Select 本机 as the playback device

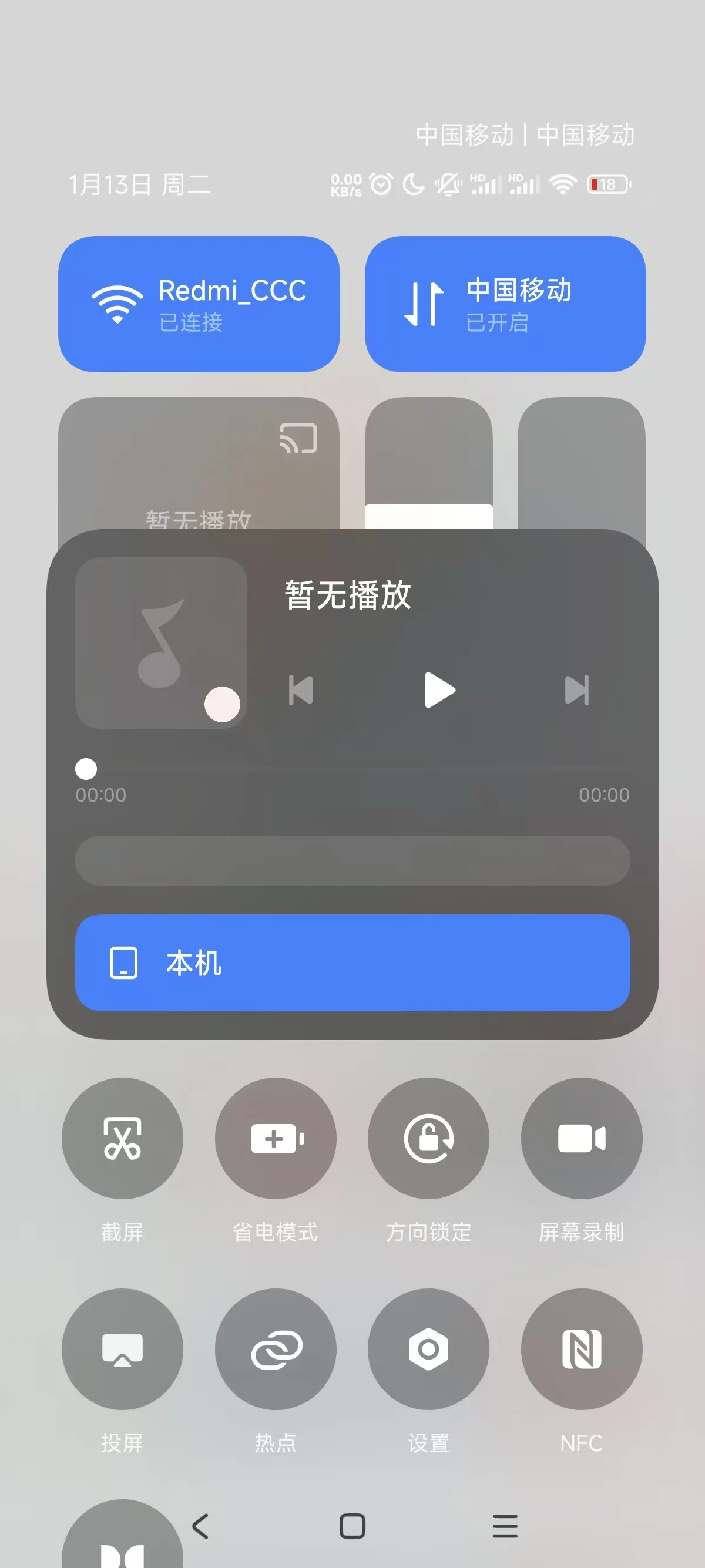[x=352, y=963]
